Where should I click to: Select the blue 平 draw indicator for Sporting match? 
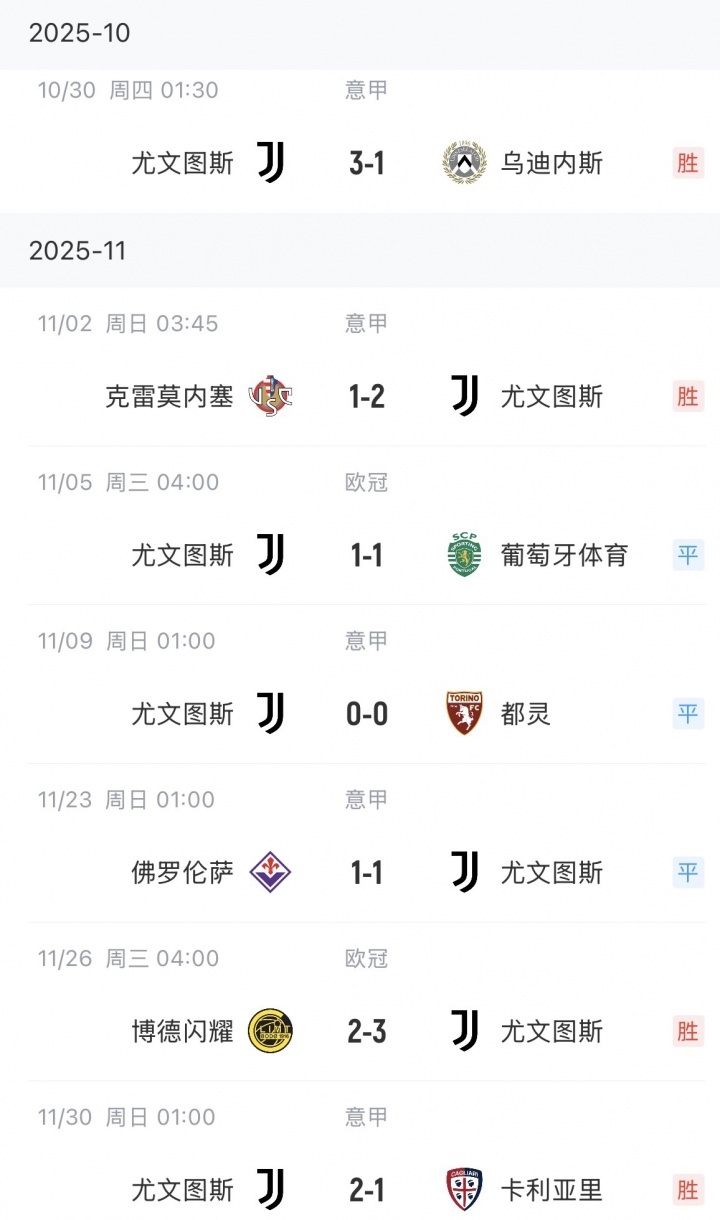coord(689,555)
